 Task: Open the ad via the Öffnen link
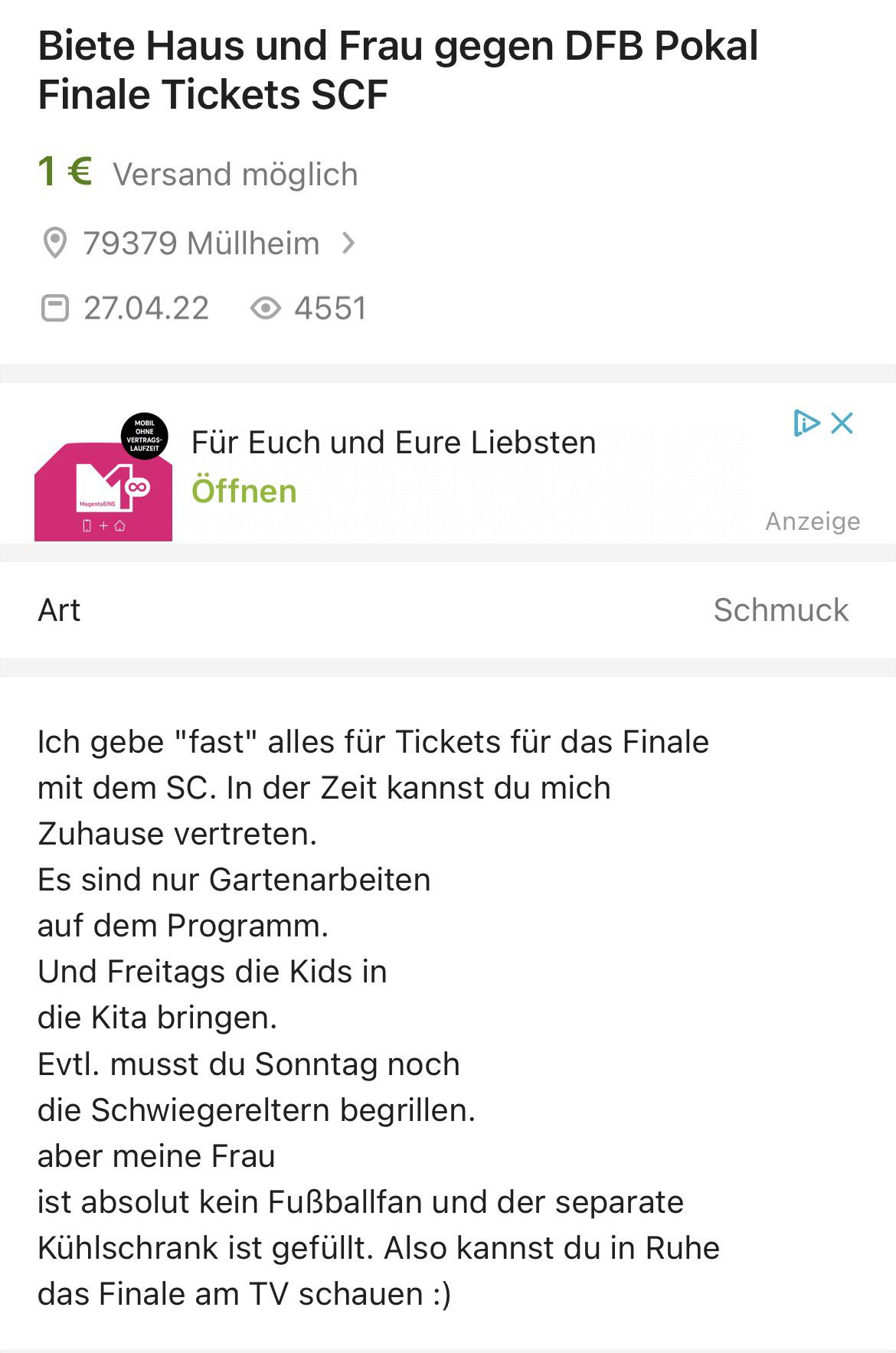pyautogui.click(x=244, y=490)
